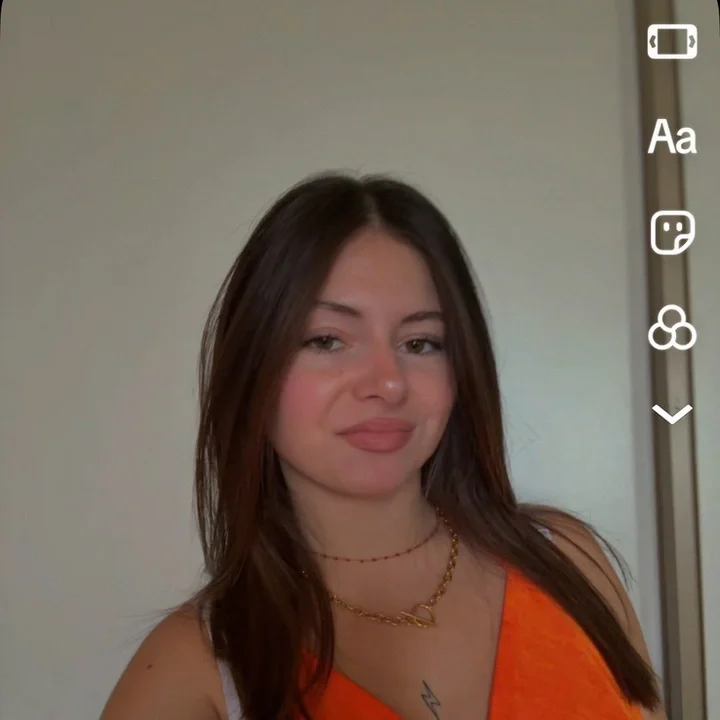Expand more tools with the down chevron
The width and height of the screenshot is (720, 720).
[672, 413]
